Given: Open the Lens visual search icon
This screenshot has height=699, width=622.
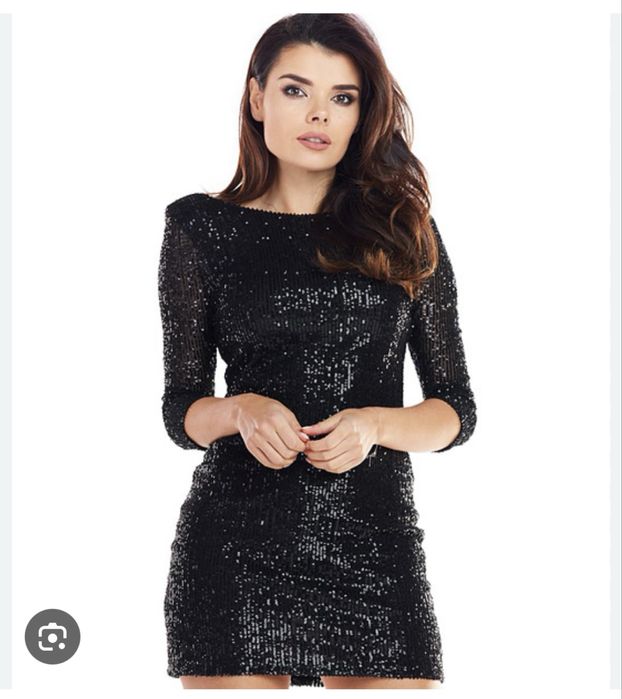Looking at the screenshot, I should (52, 637).
